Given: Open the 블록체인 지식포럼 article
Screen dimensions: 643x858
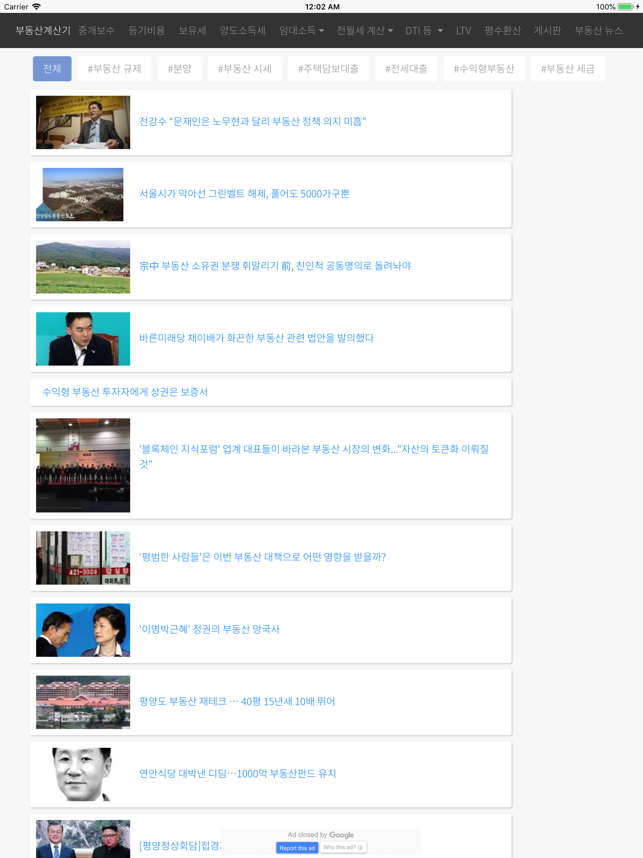Looking at the screenshot, I should pyautogui.click(x=313, y=456).
